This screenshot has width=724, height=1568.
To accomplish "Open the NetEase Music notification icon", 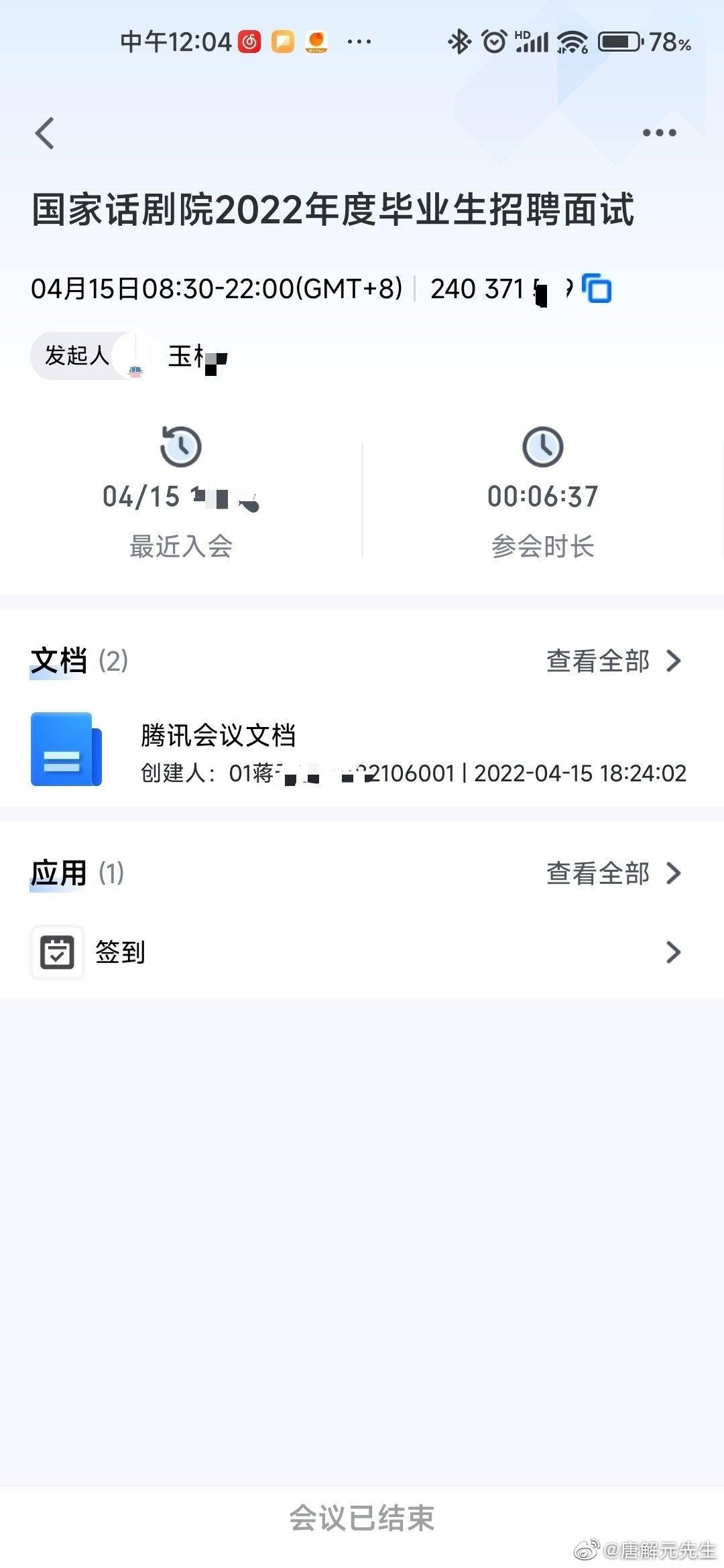I will pos(249,42).
